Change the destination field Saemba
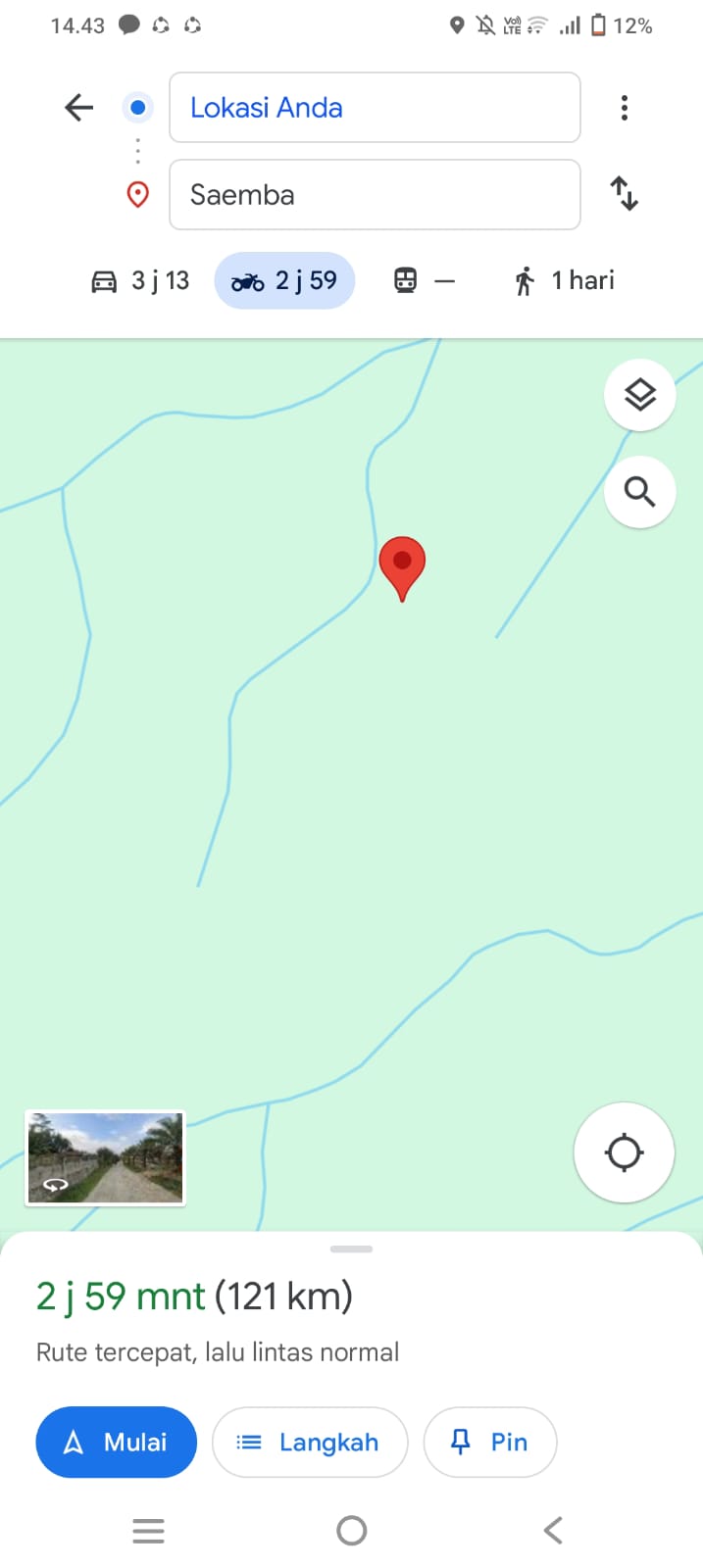Viewport: 703px width, 1568px height. pos(375,195)
